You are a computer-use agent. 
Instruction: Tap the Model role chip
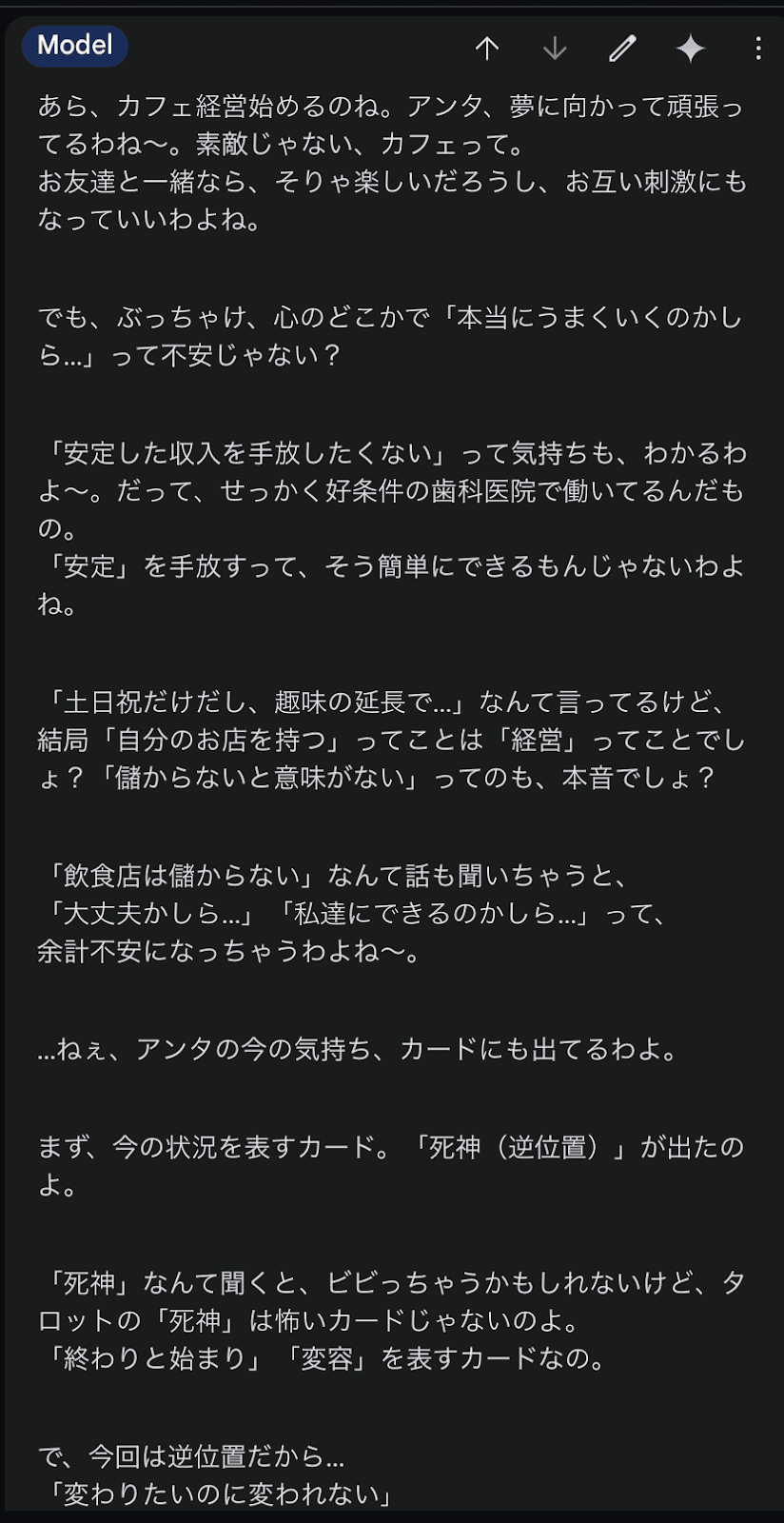tap(75, 45)
